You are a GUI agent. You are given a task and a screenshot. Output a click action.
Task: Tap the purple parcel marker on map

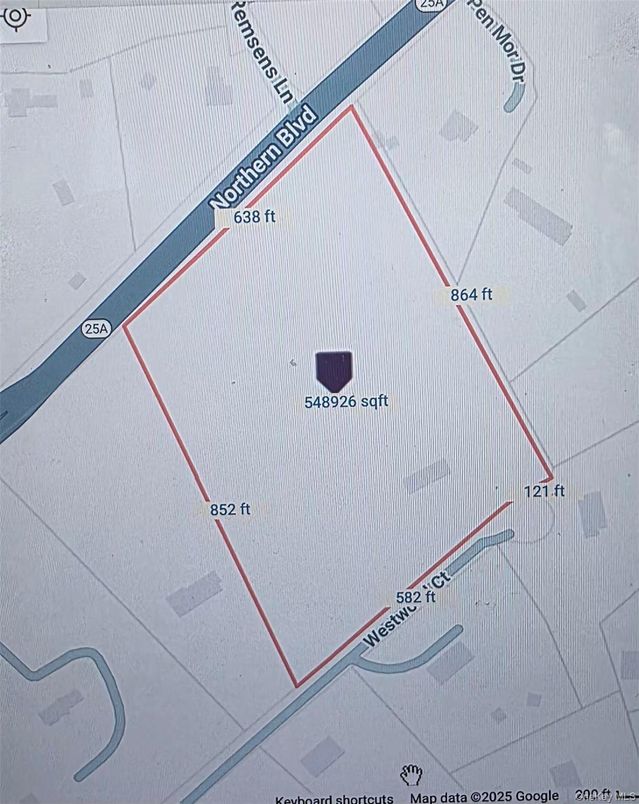coord(334,369)
